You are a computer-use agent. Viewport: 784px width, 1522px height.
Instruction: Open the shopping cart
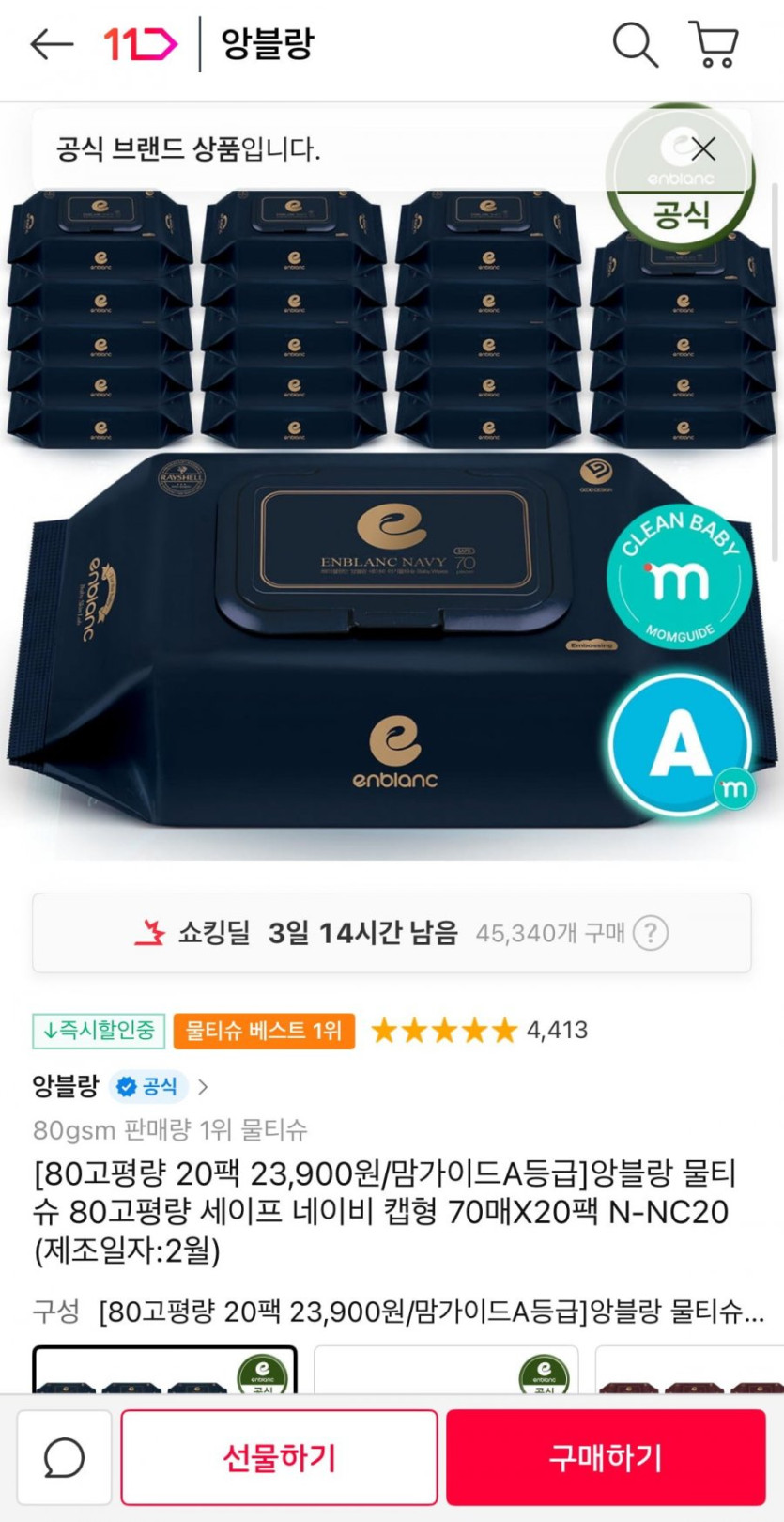coord(715,44)
